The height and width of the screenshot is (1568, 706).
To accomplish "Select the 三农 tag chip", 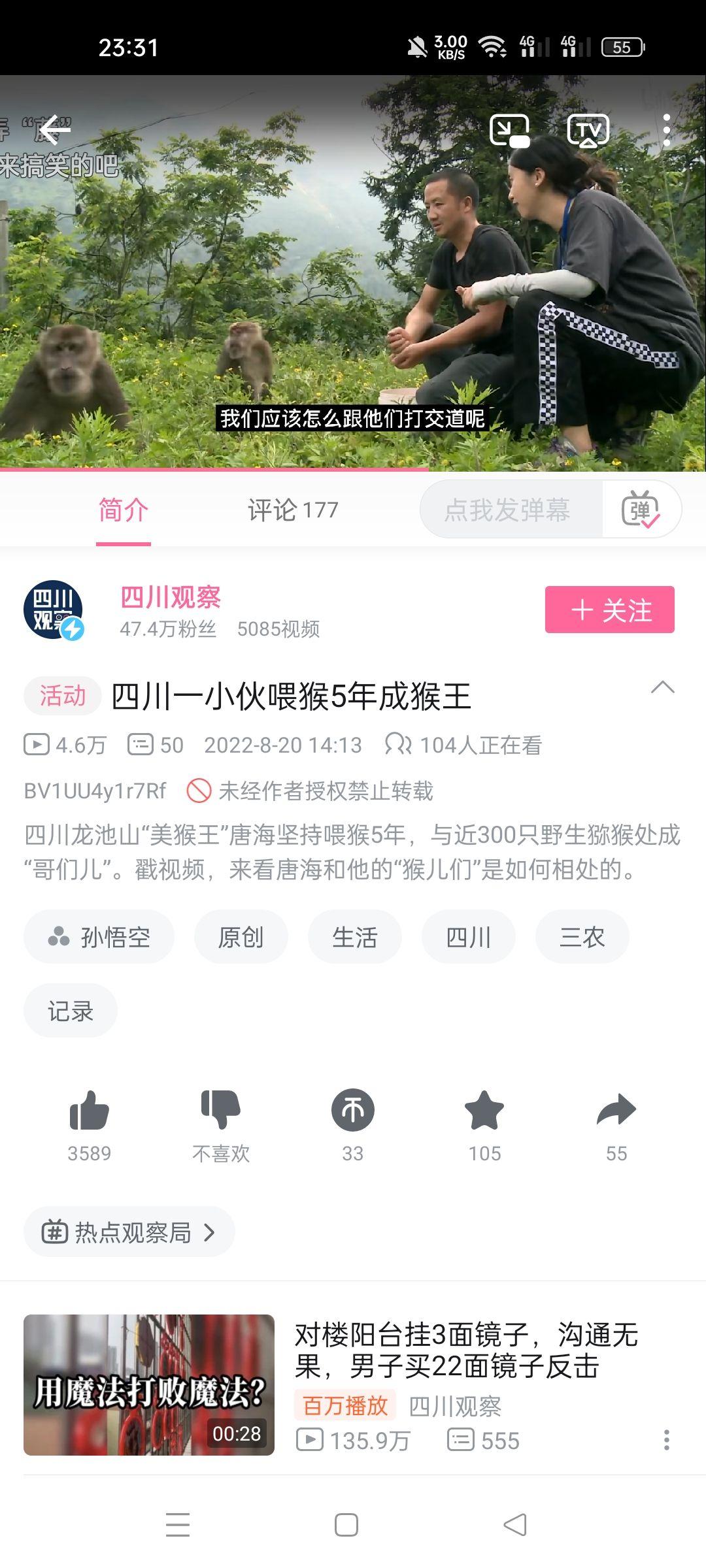I will click(x=582, y=937).
